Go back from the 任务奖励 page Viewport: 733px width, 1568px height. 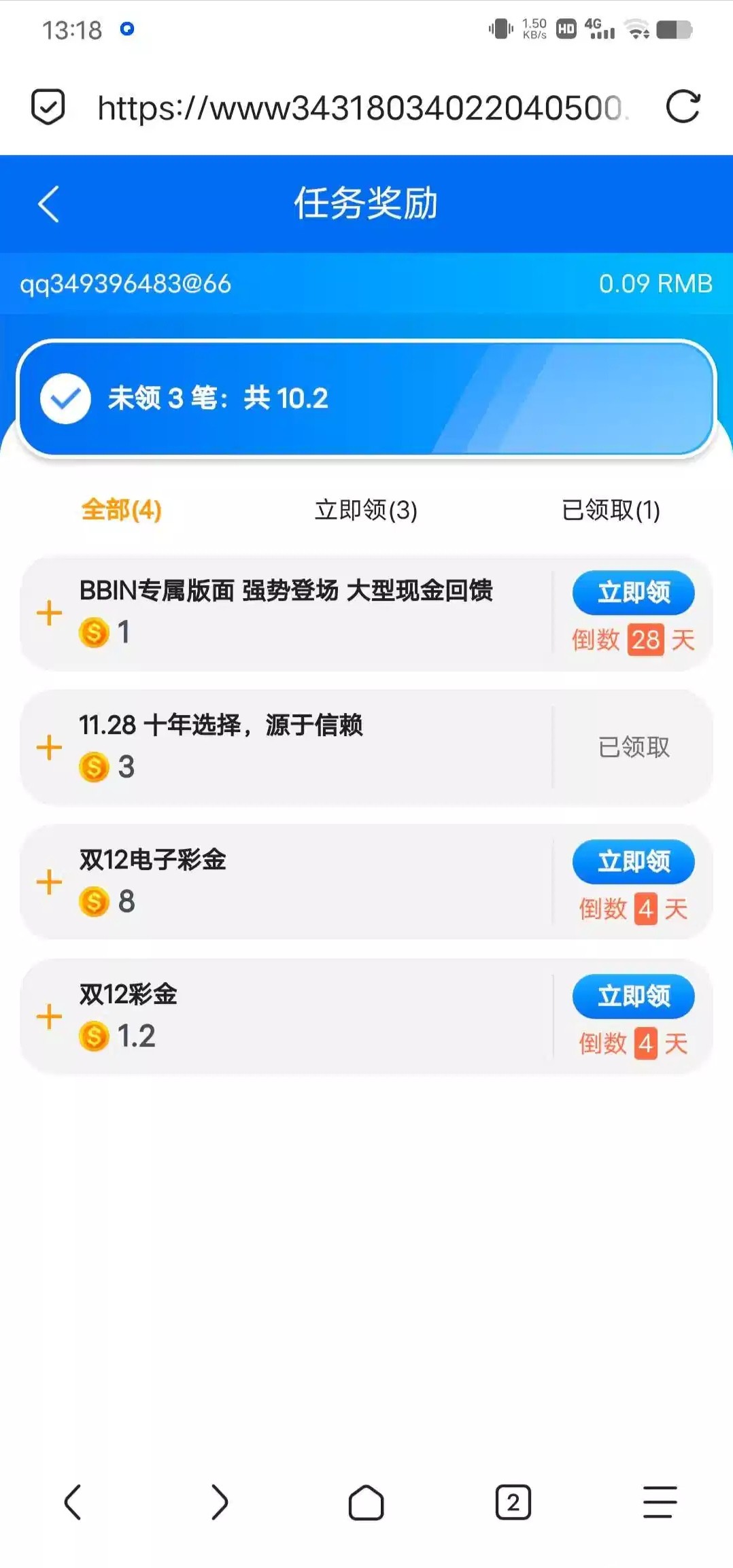[x=48, y=204]
